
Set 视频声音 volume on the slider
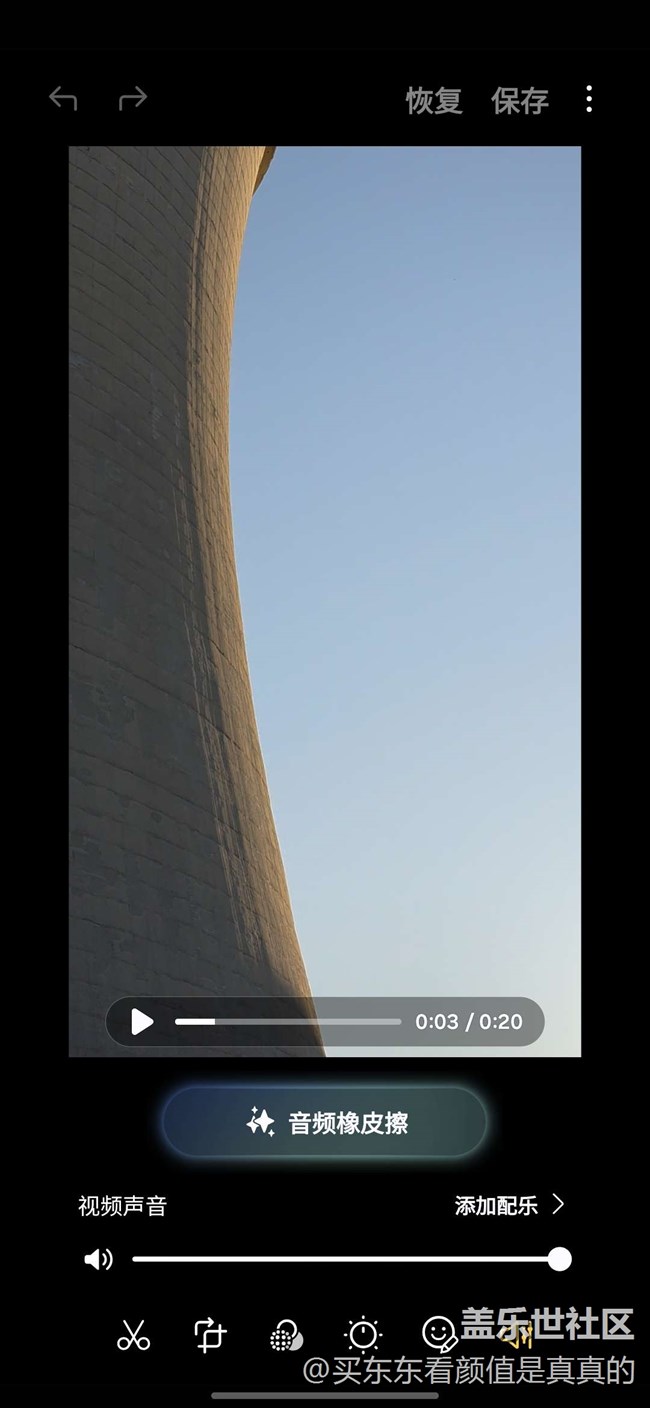coord(346,1259)
